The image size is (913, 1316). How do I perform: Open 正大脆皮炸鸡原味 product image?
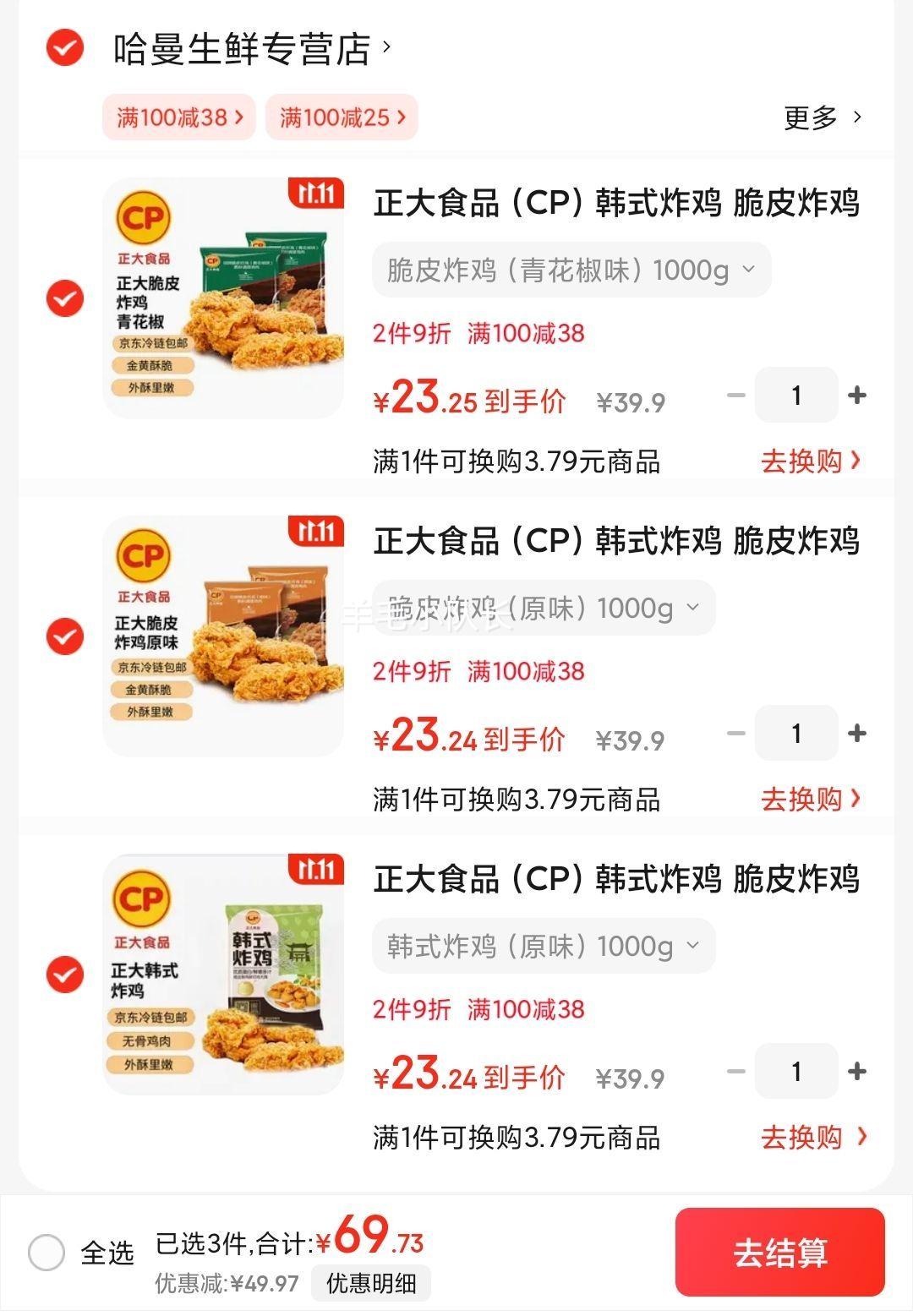pyautogui.click(x=223, y=636)
